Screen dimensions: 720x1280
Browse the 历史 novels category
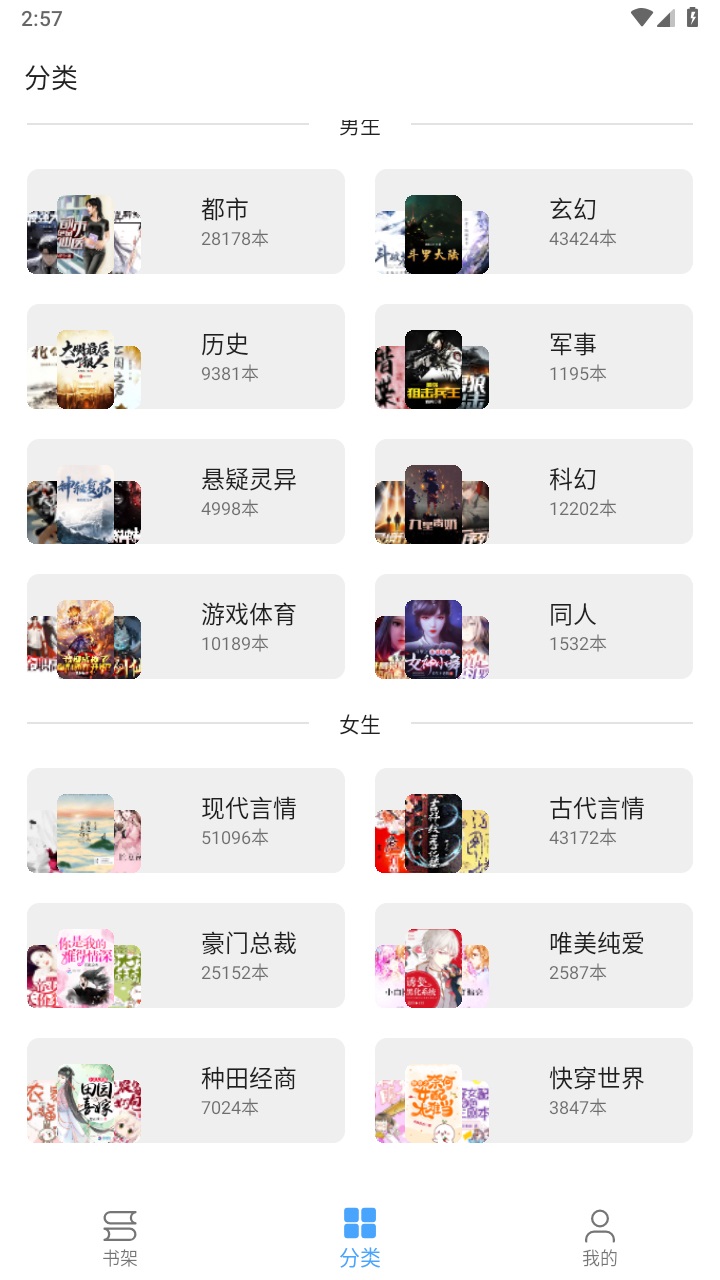pos(186,357)
